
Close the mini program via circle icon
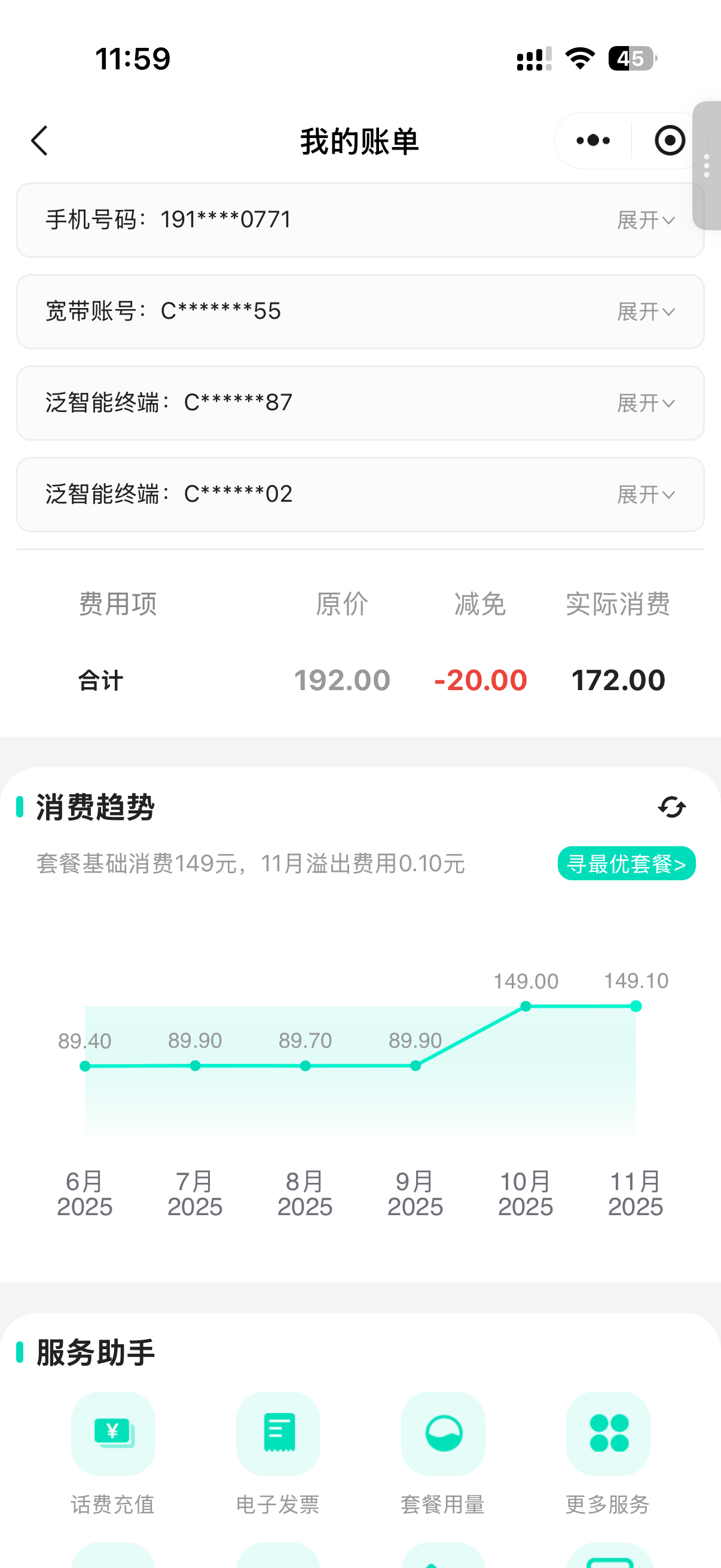pos(669,141)
